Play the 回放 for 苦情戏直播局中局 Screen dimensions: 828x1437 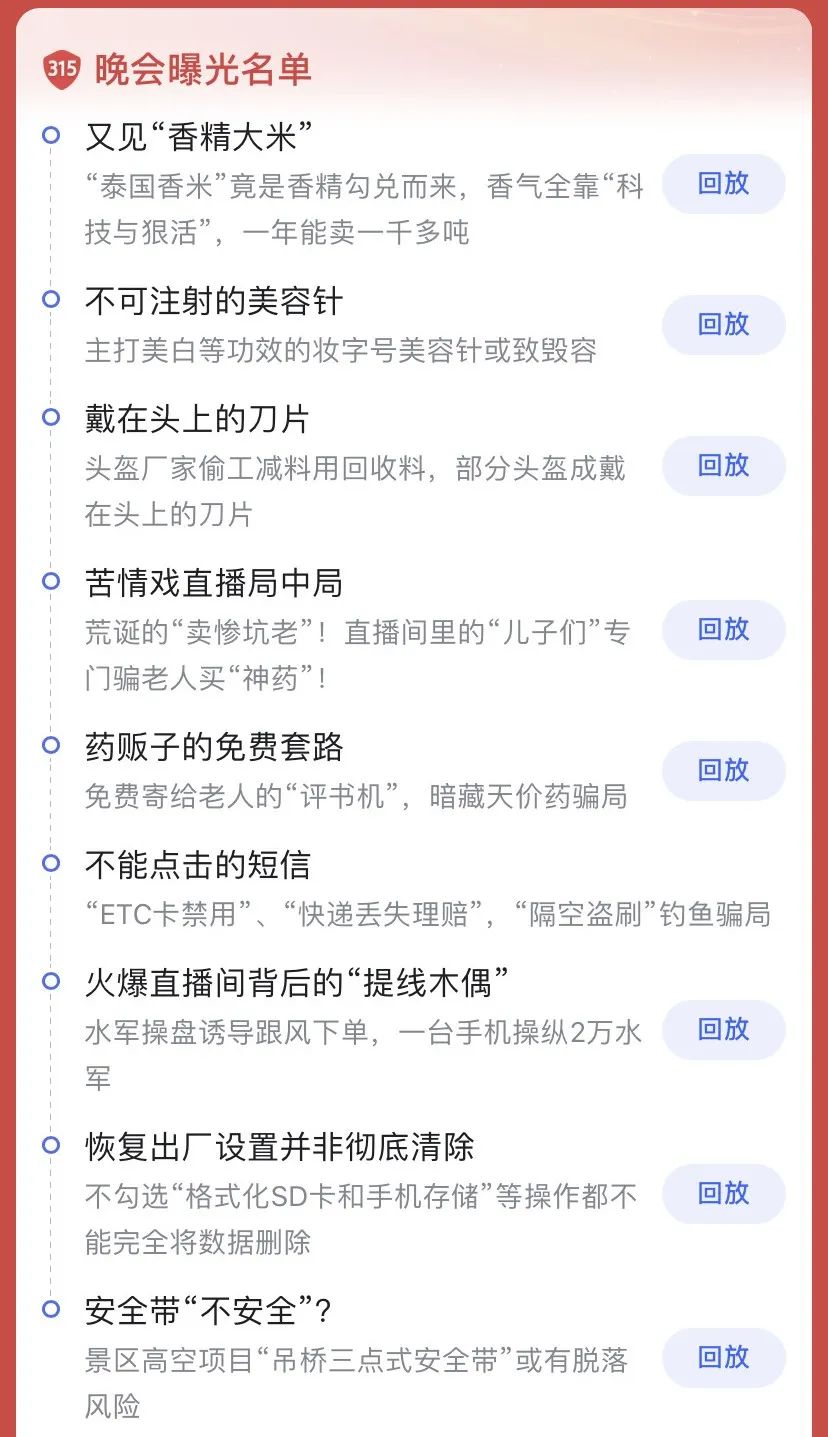point(723,630)
